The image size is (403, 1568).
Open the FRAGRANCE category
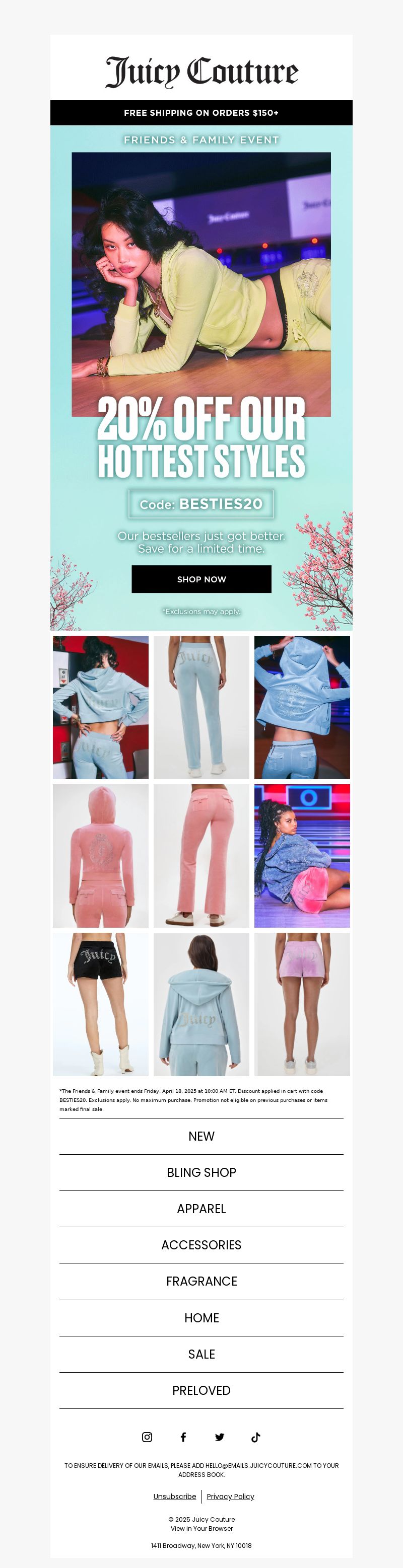coord(201,1281)
